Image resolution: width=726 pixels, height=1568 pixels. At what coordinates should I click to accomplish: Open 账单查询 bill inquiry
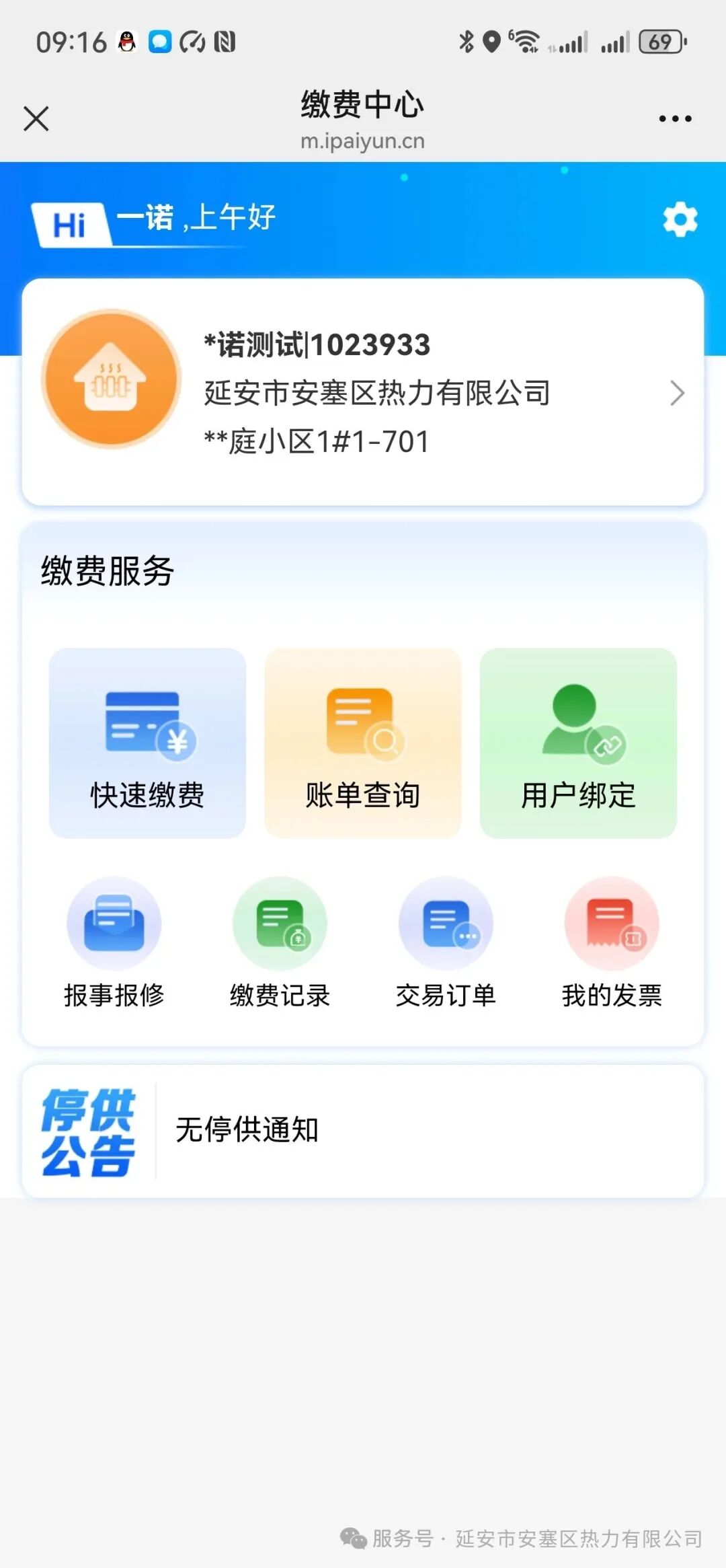(363, 743)
